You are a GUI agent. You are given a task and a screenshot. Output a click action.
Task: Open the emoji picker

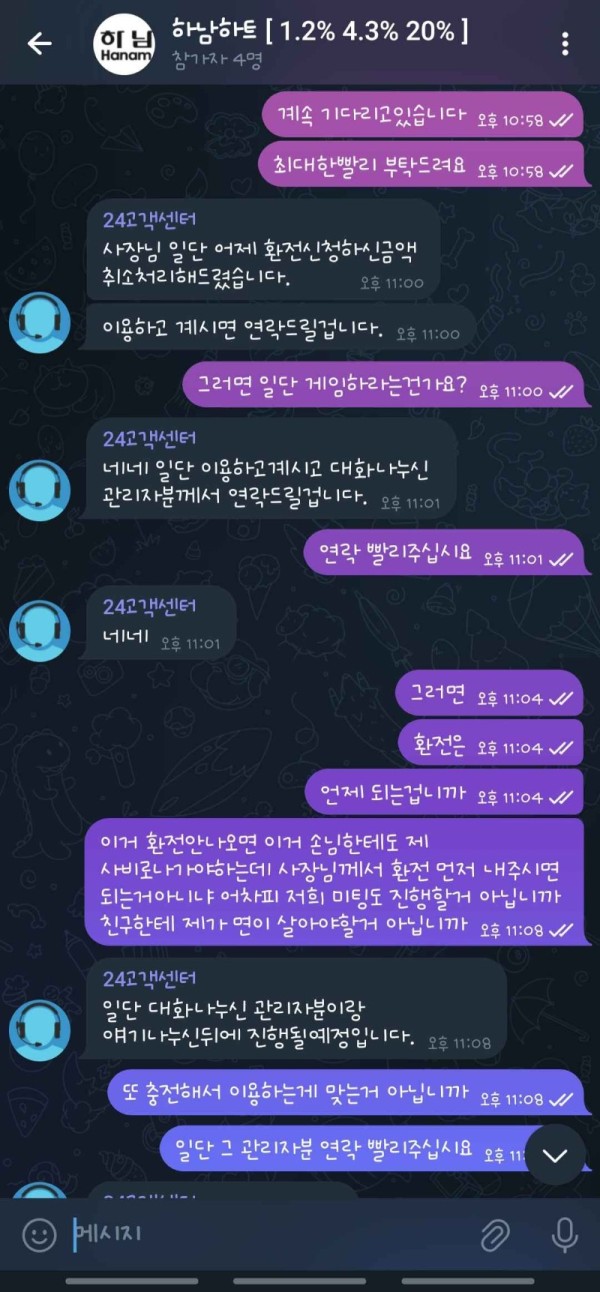click(x=39, y=1235)
